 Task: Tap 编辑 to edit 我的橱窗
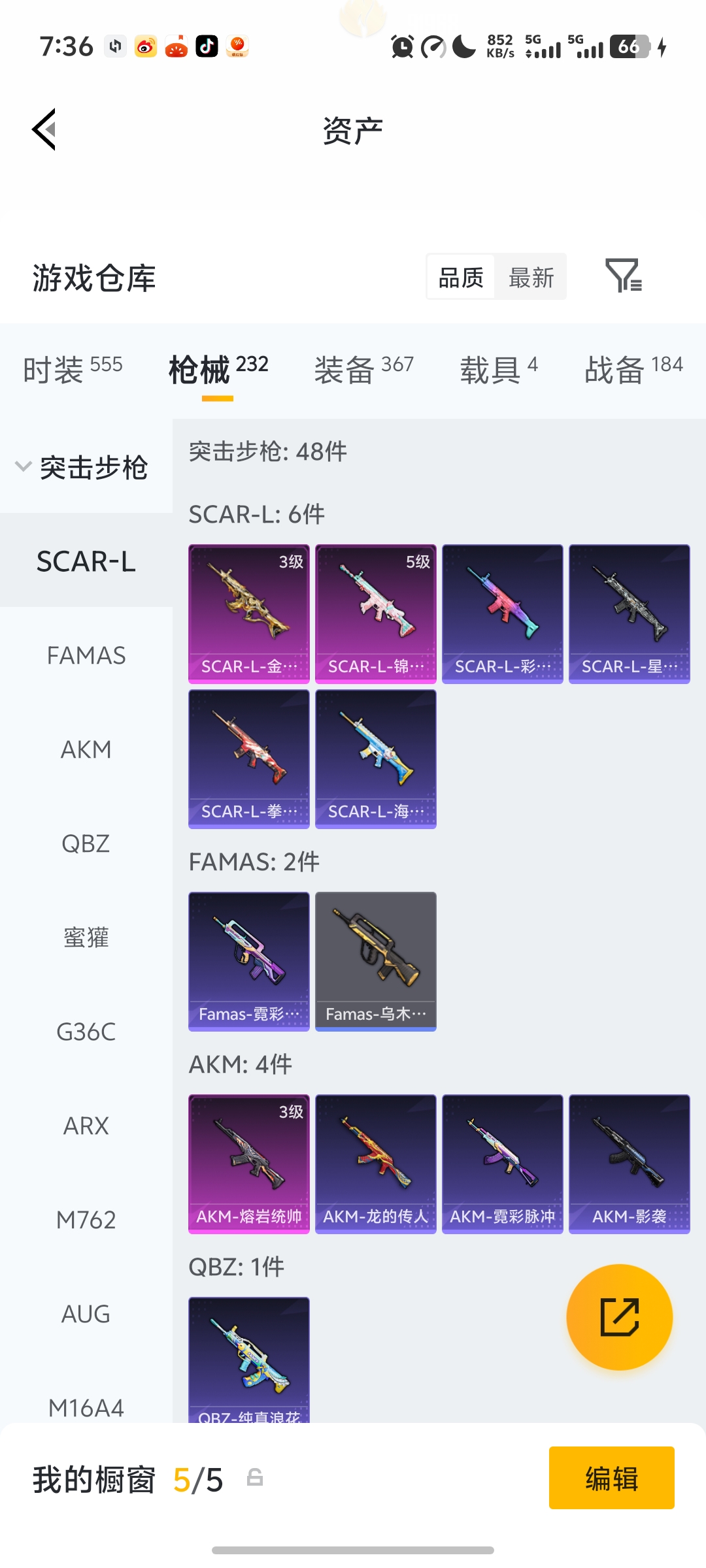coord(611,1478)
